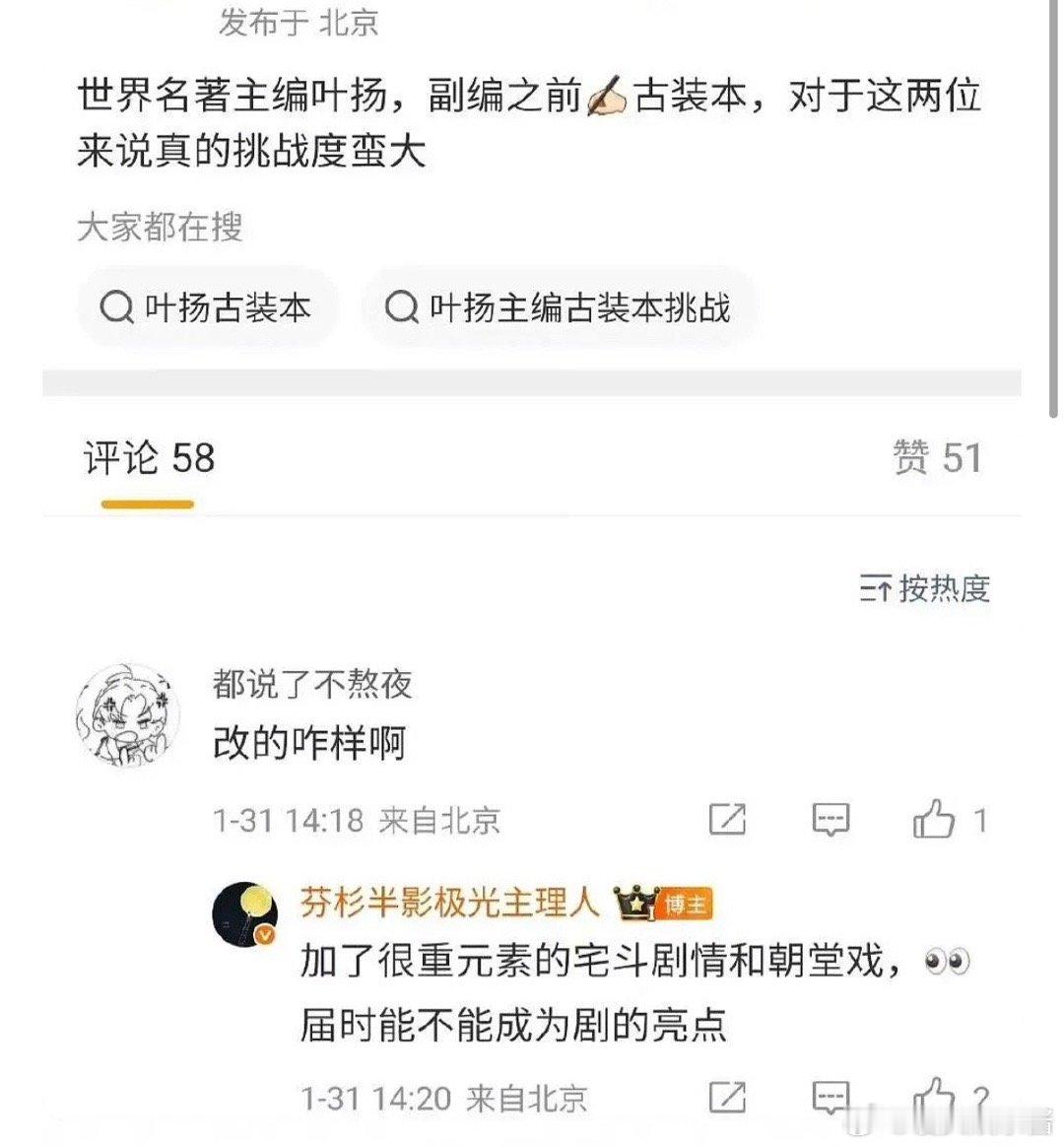Open the 叶扬古装本 search suggestion
Screen dimensions: 1064x1147
207,308
